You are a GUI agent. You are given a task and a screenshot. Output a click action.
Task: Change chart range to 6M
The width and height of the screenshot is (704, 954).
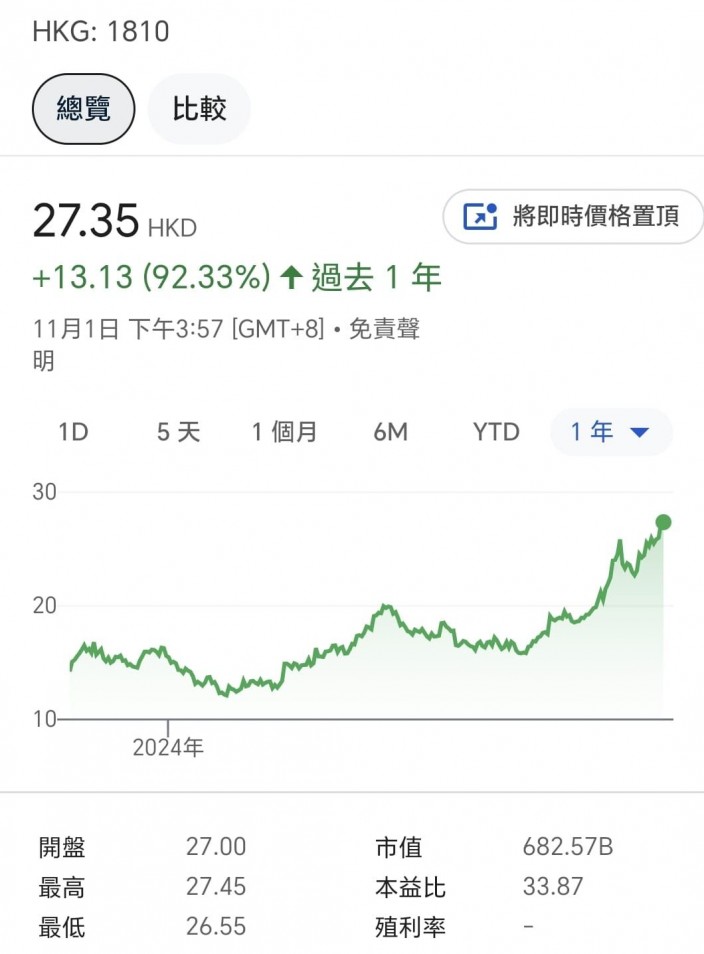391,432
